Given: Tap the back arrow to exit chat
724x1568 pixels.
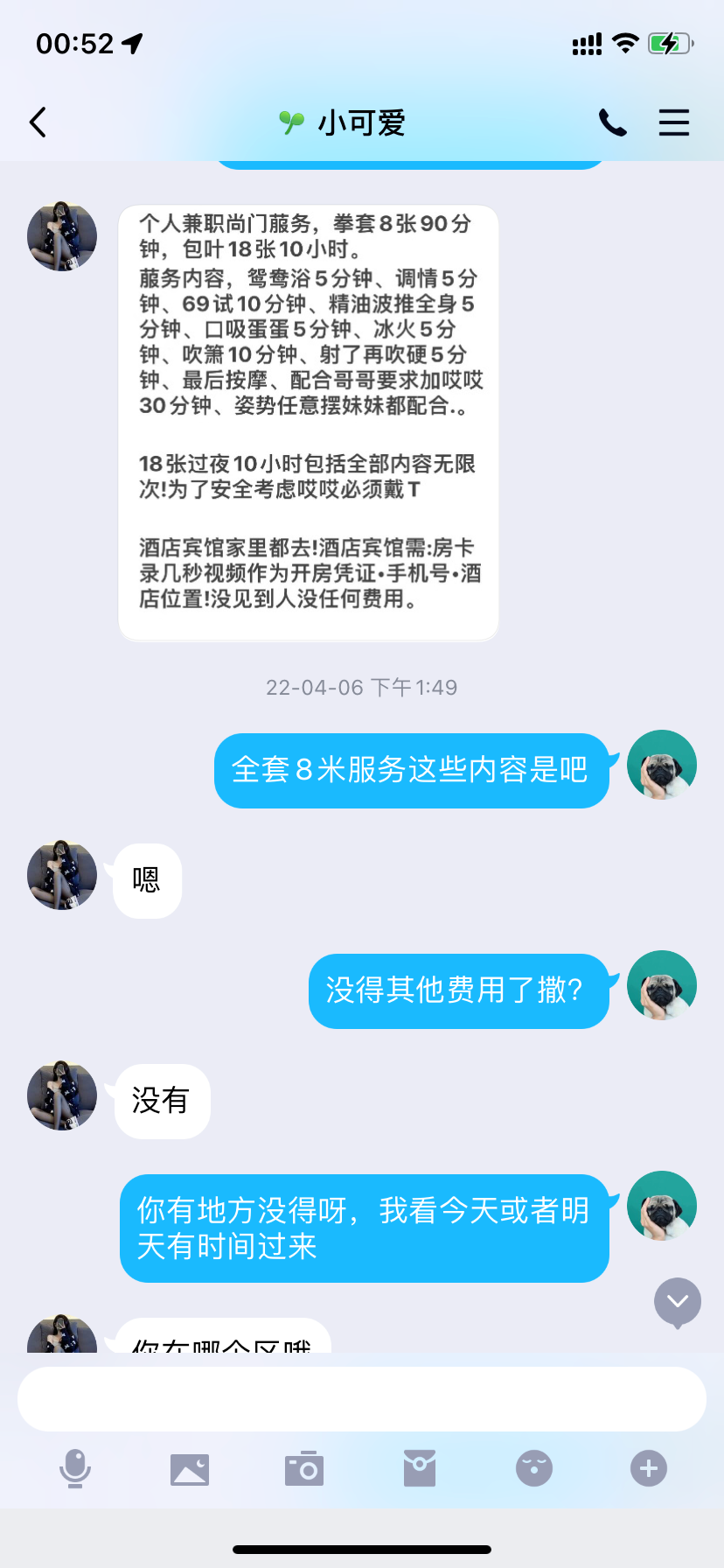Looking at the screenshot, I should point(37,122).
